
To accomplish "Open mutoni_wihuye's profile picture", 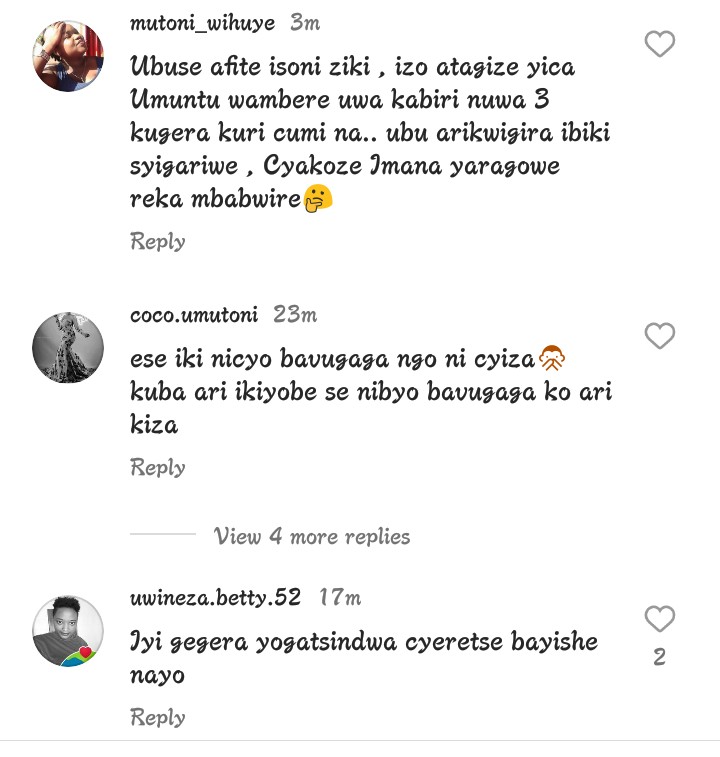I will coord(68,57).
